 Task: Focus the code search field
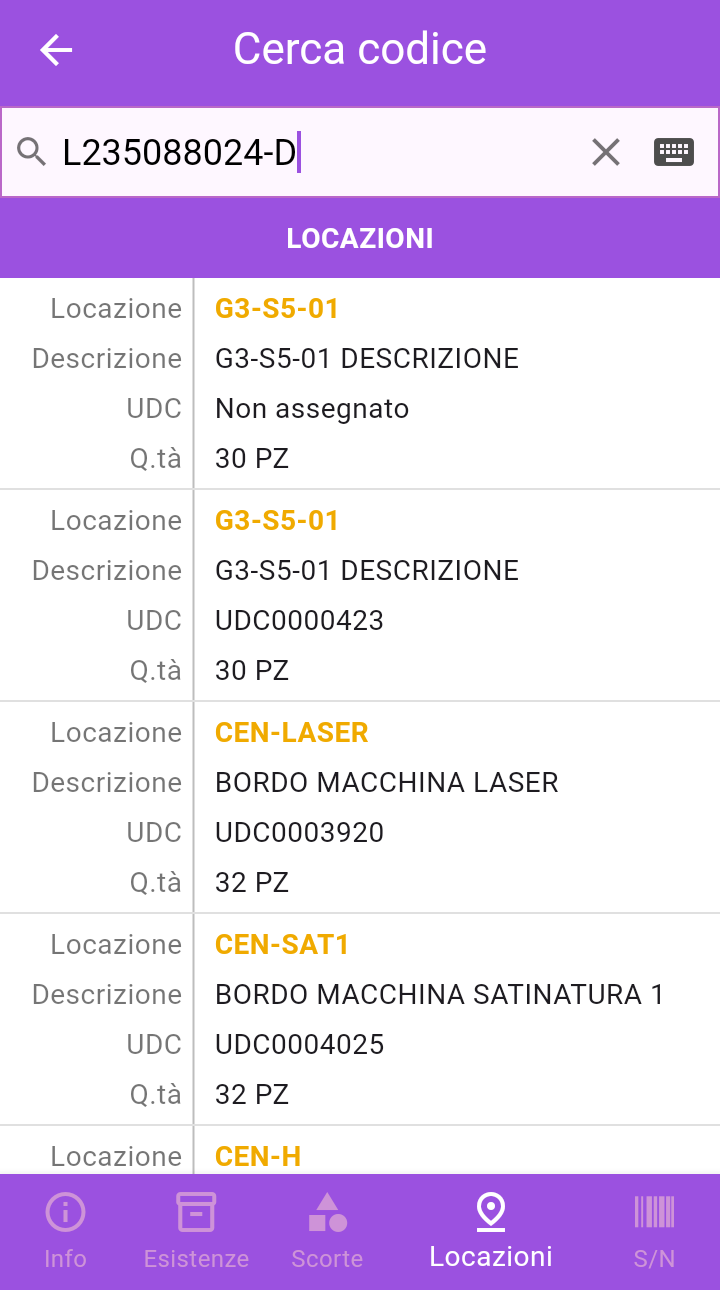click(320, 152)
